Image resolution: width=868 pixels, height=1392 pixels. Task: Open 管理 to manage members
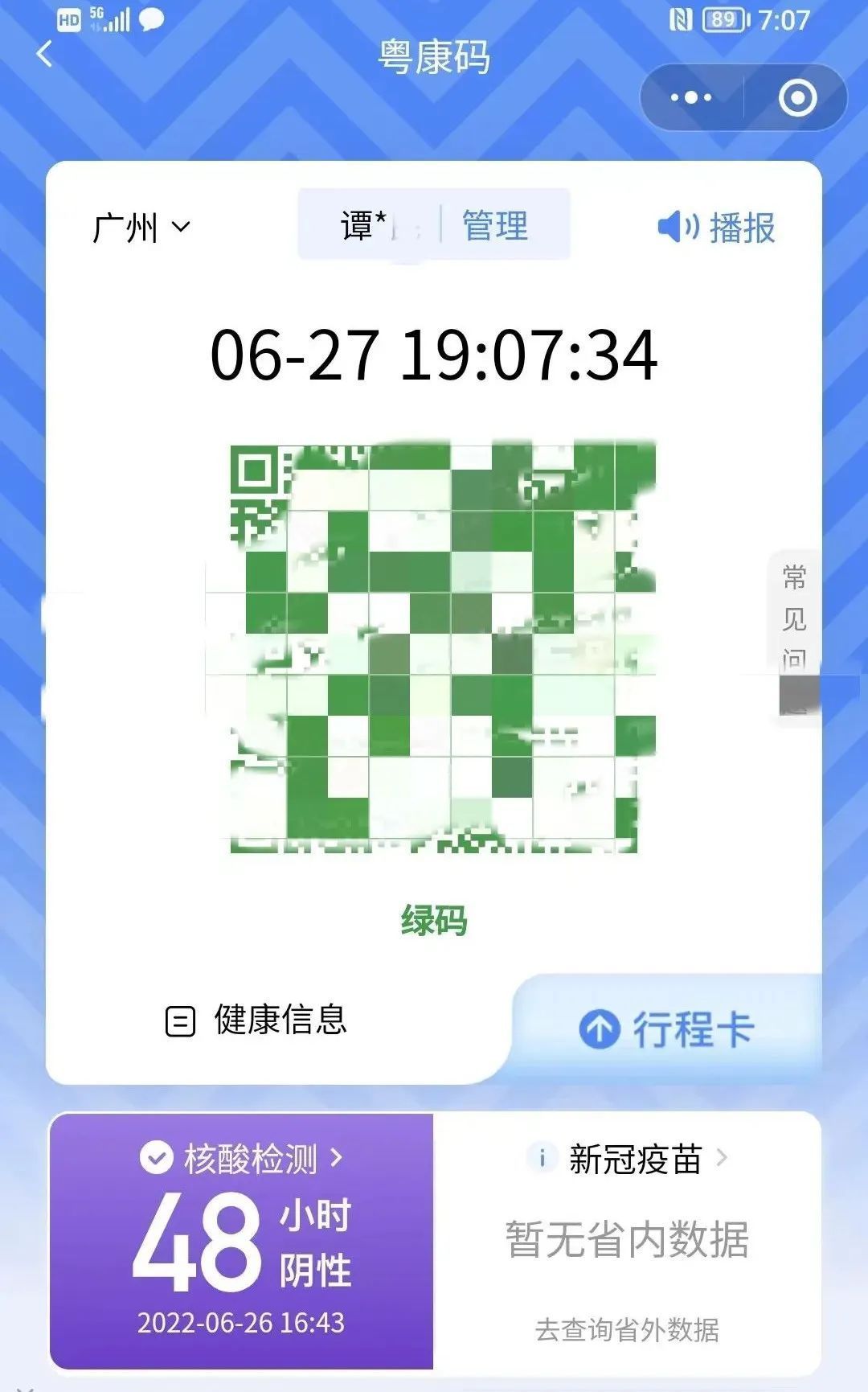tap(495, 225)
